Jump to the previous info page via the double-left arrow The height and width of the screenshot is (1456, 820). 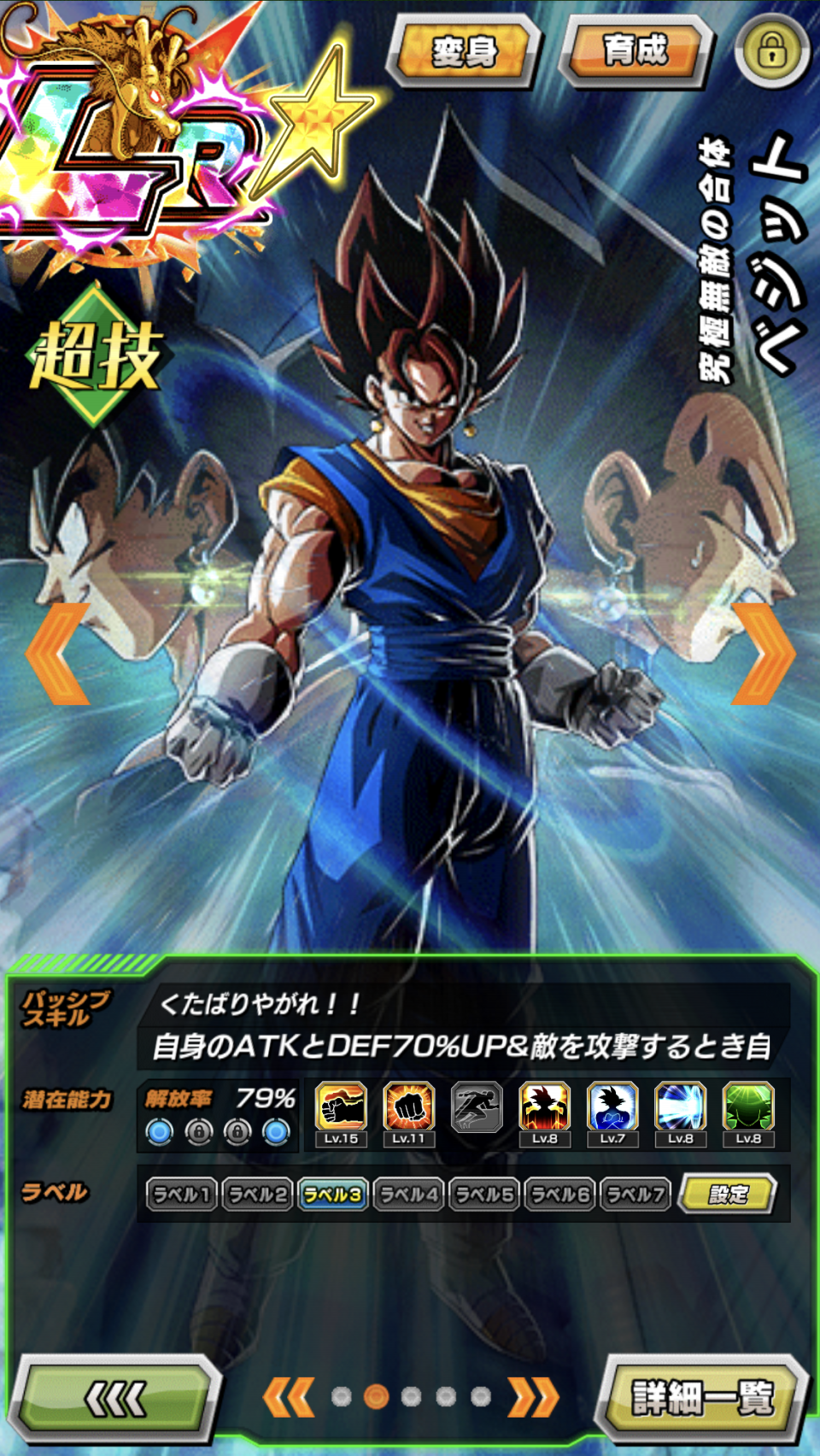[289, 1397]
